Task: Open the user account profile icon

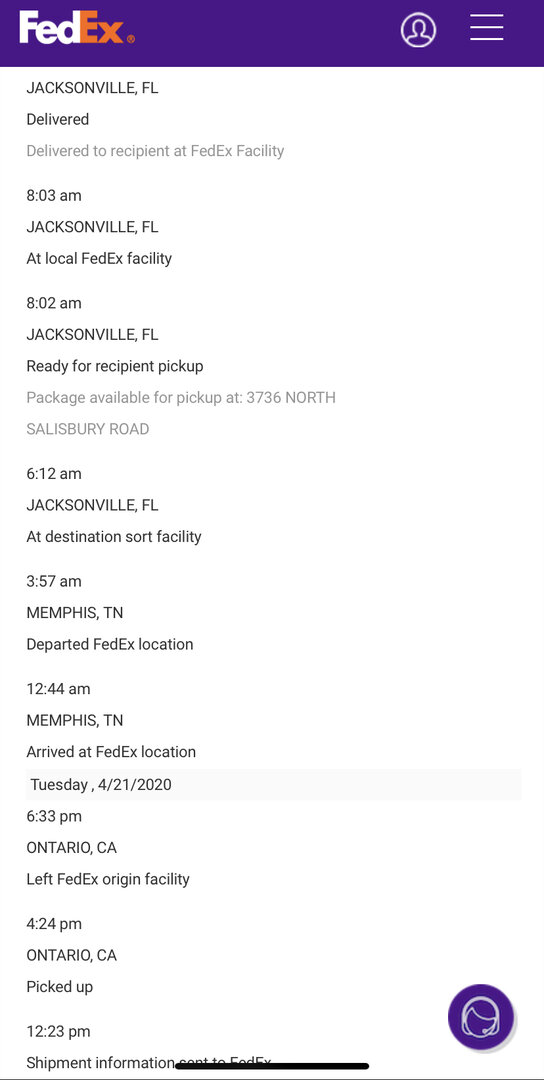Action: (418, 30)
